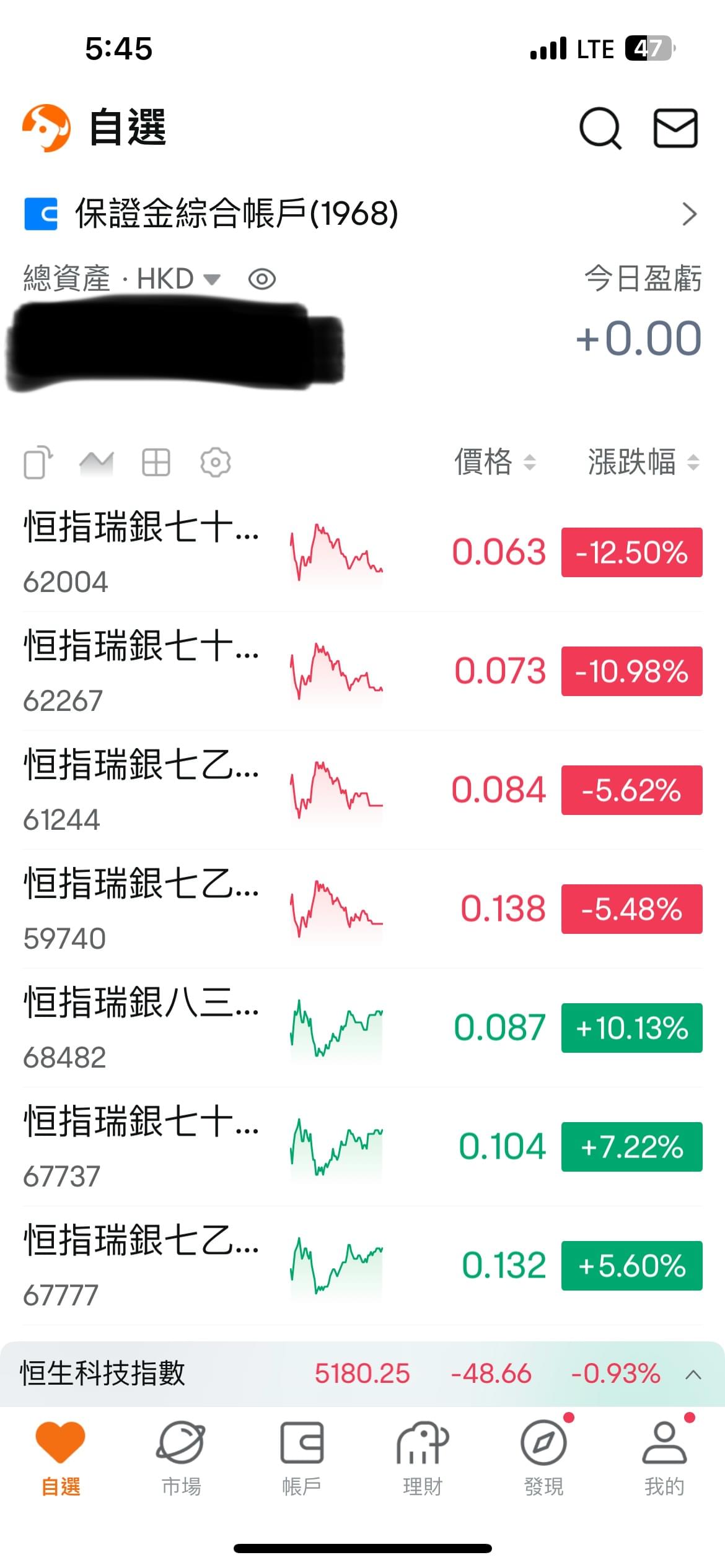This screenshot has height=1568, width=725.
Task: Select the line chart view icon
Action: (96, 463)
